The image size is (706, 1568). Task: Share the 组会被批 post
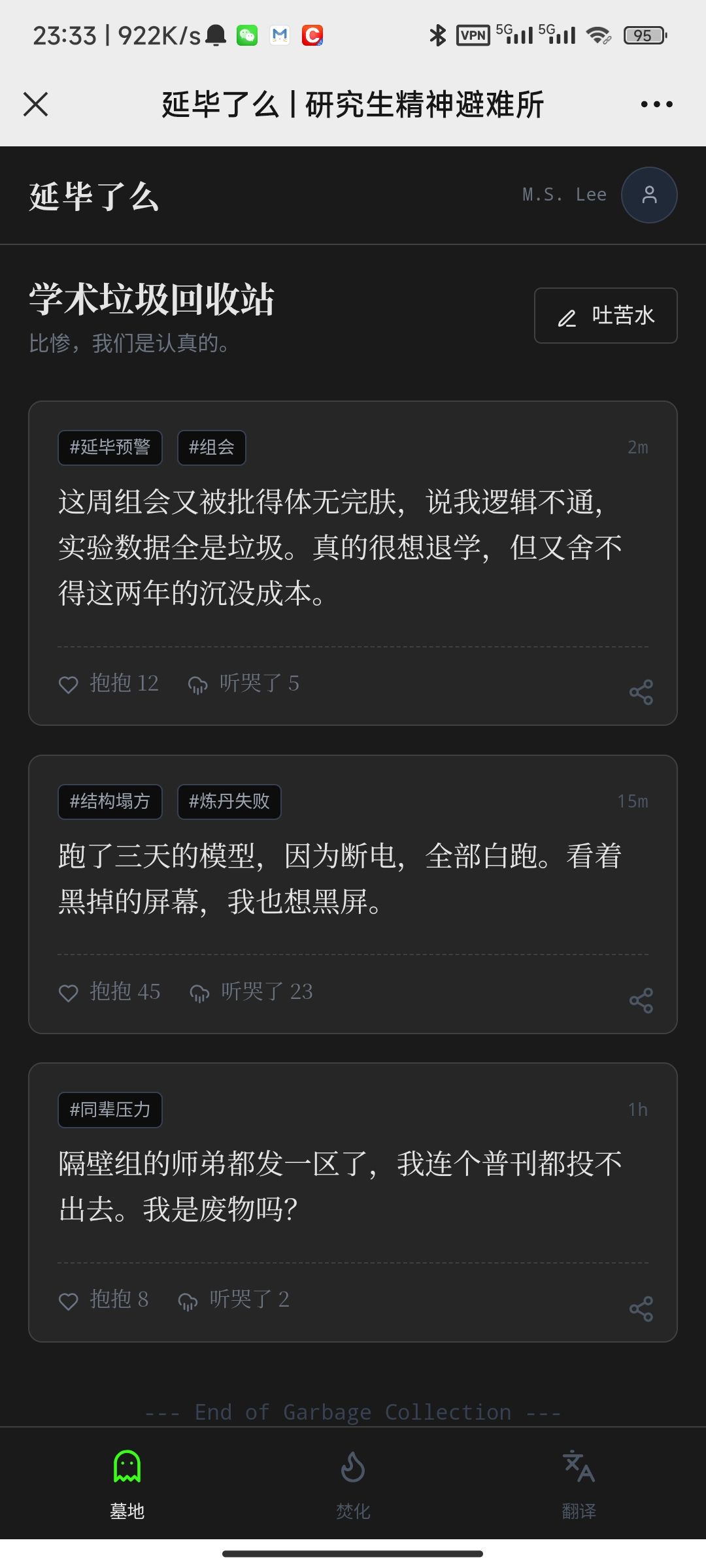(x=641, y=692)
